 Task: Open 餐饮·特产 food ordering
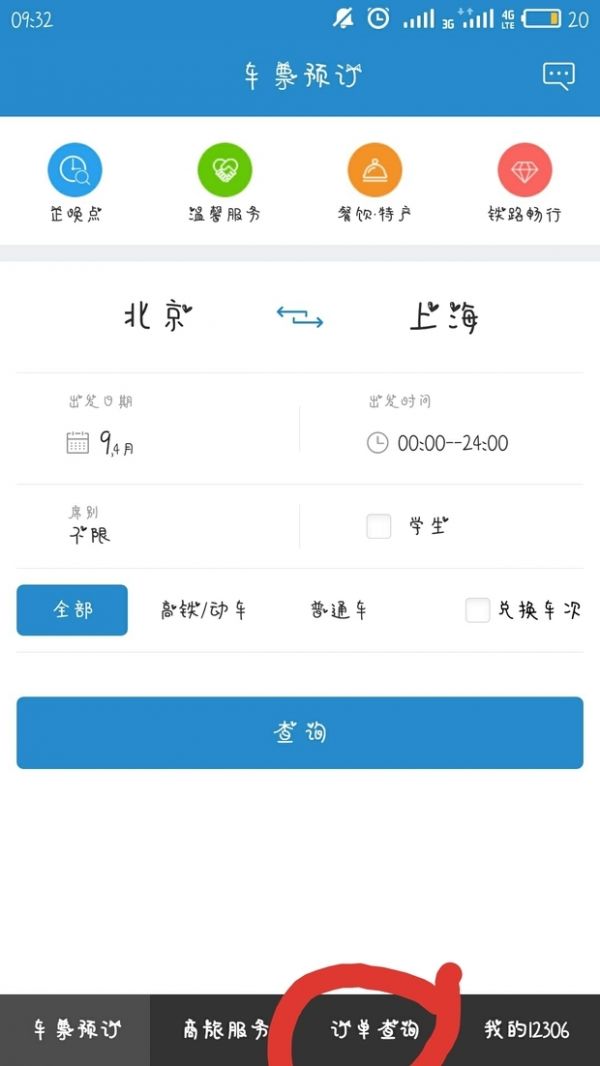pos(375,184)
